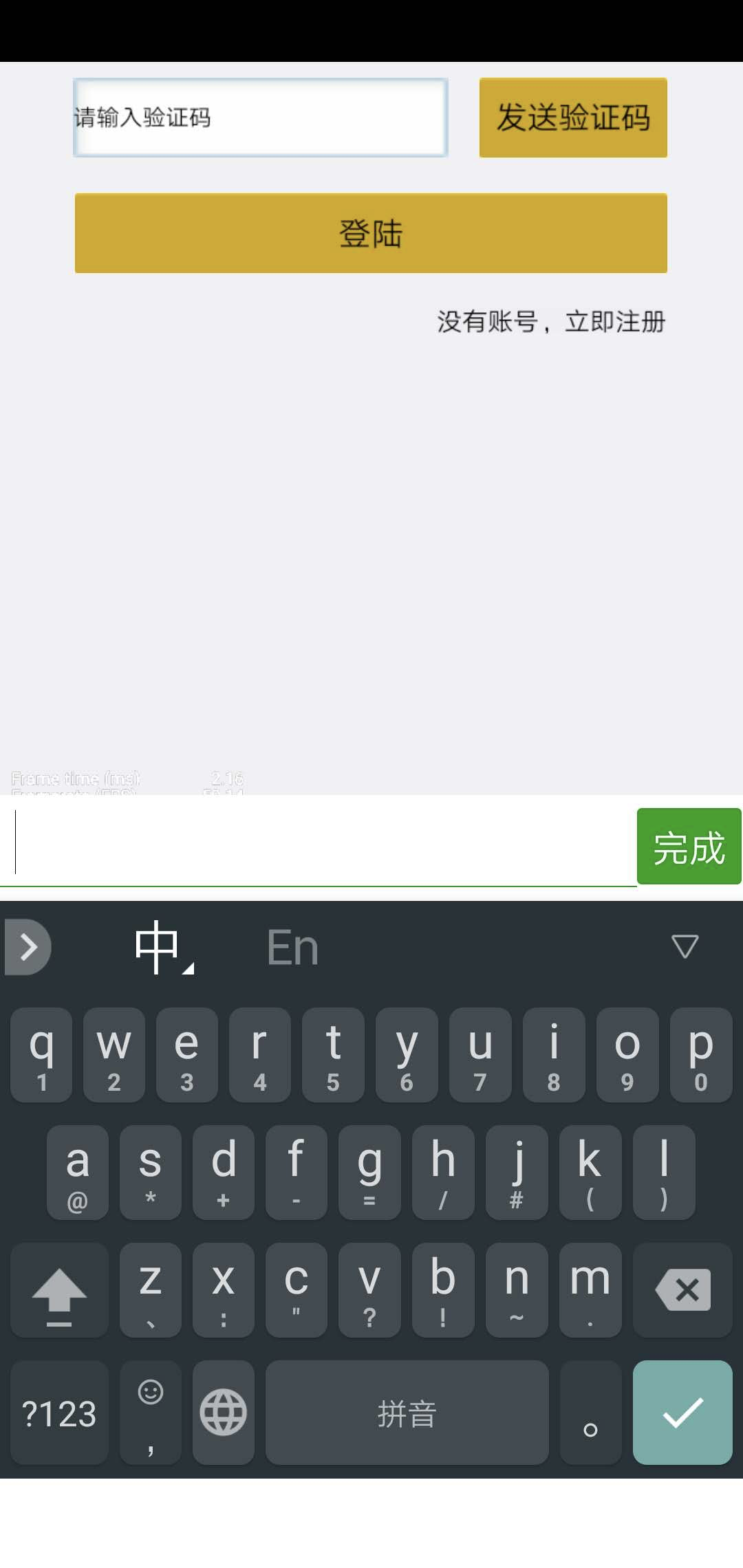Switch keyboard to En input mode

click(x=292, y=948)
